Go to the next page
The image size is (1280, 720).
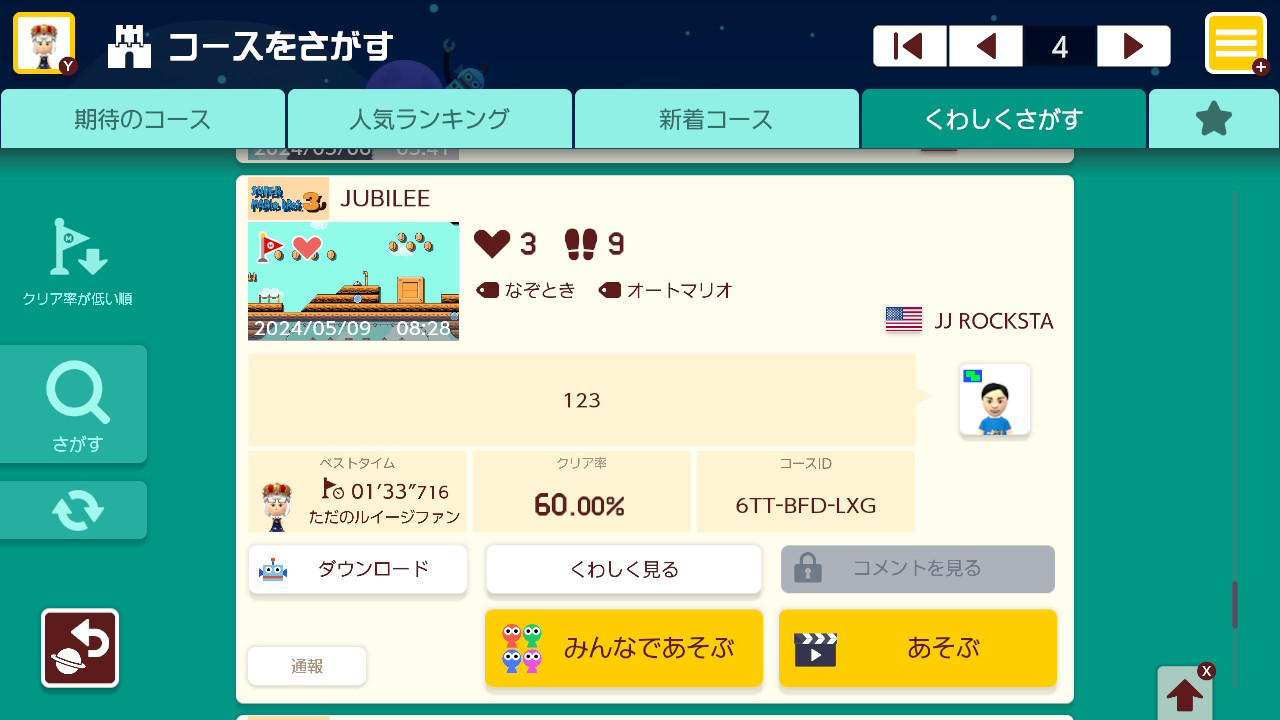pos(1133,46)
